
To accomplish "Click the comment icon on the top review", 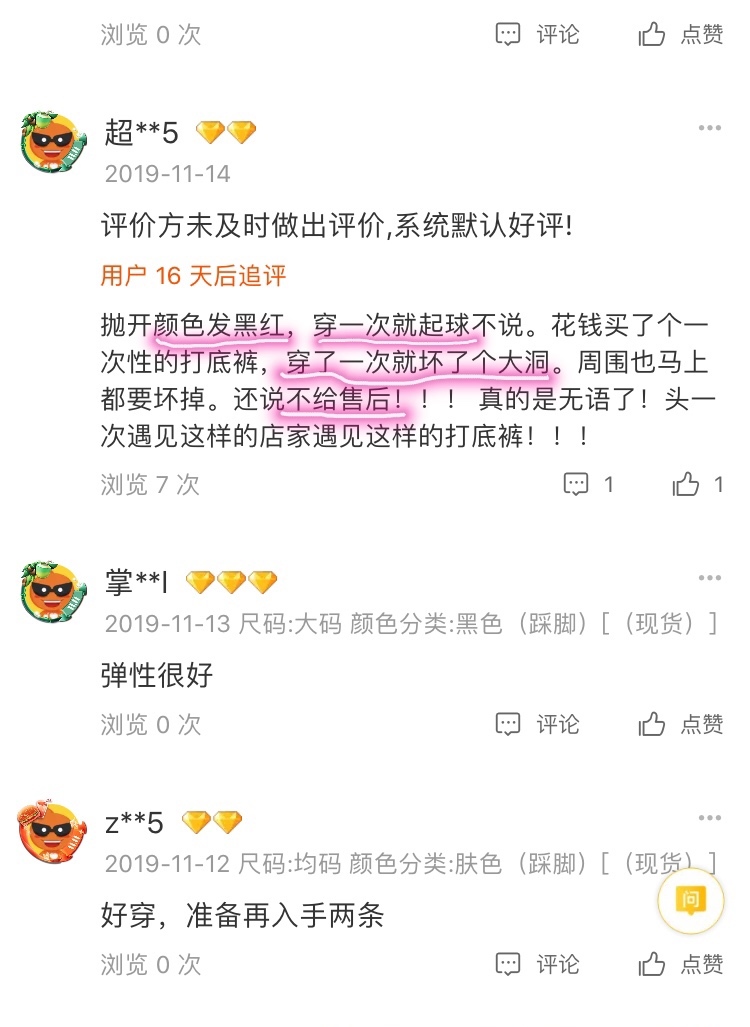I will coord(509,33).
